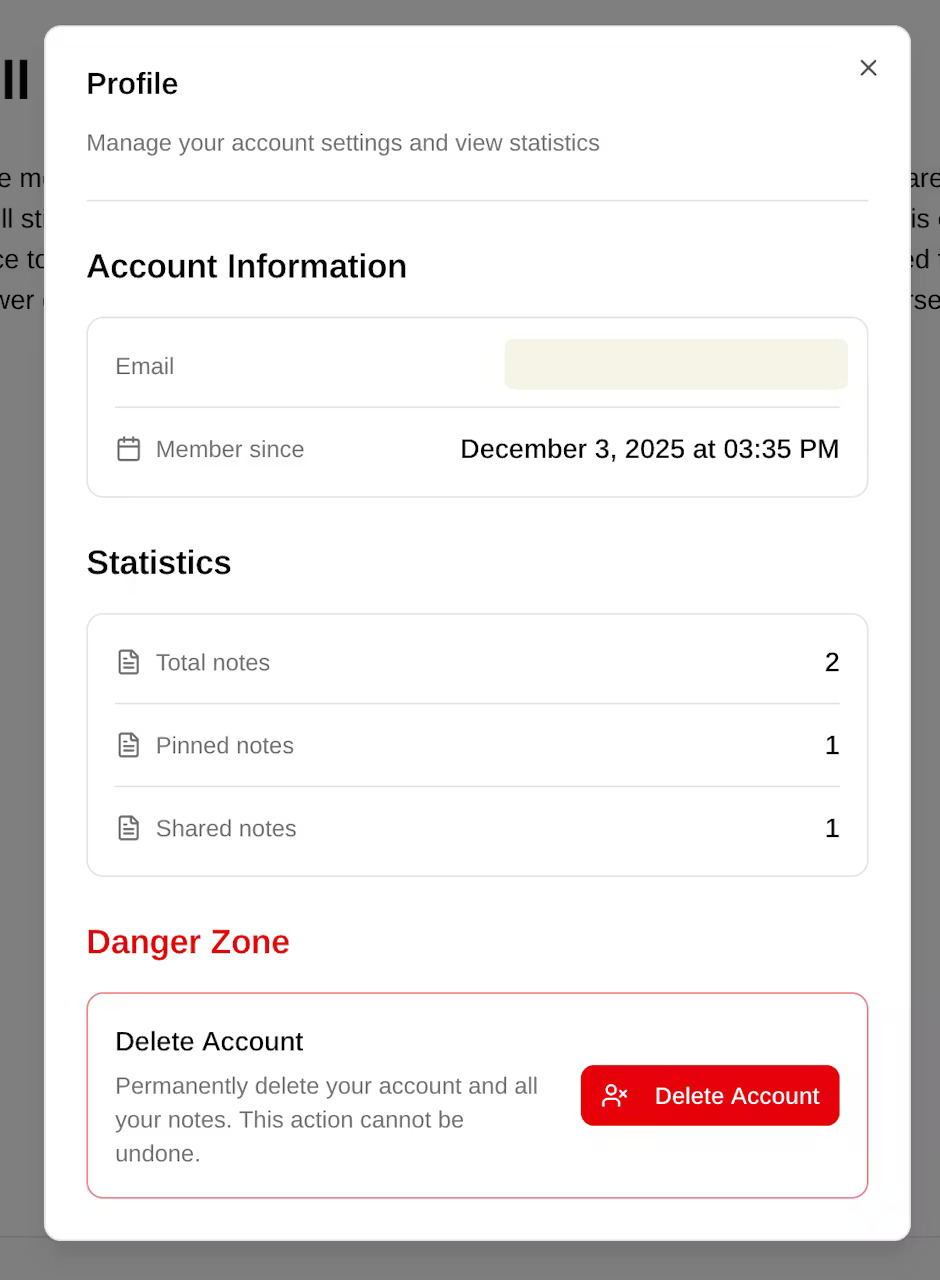Select the Total notes count of 2
The height and width of the screenshot is (1280, 940).
(831, 661)
